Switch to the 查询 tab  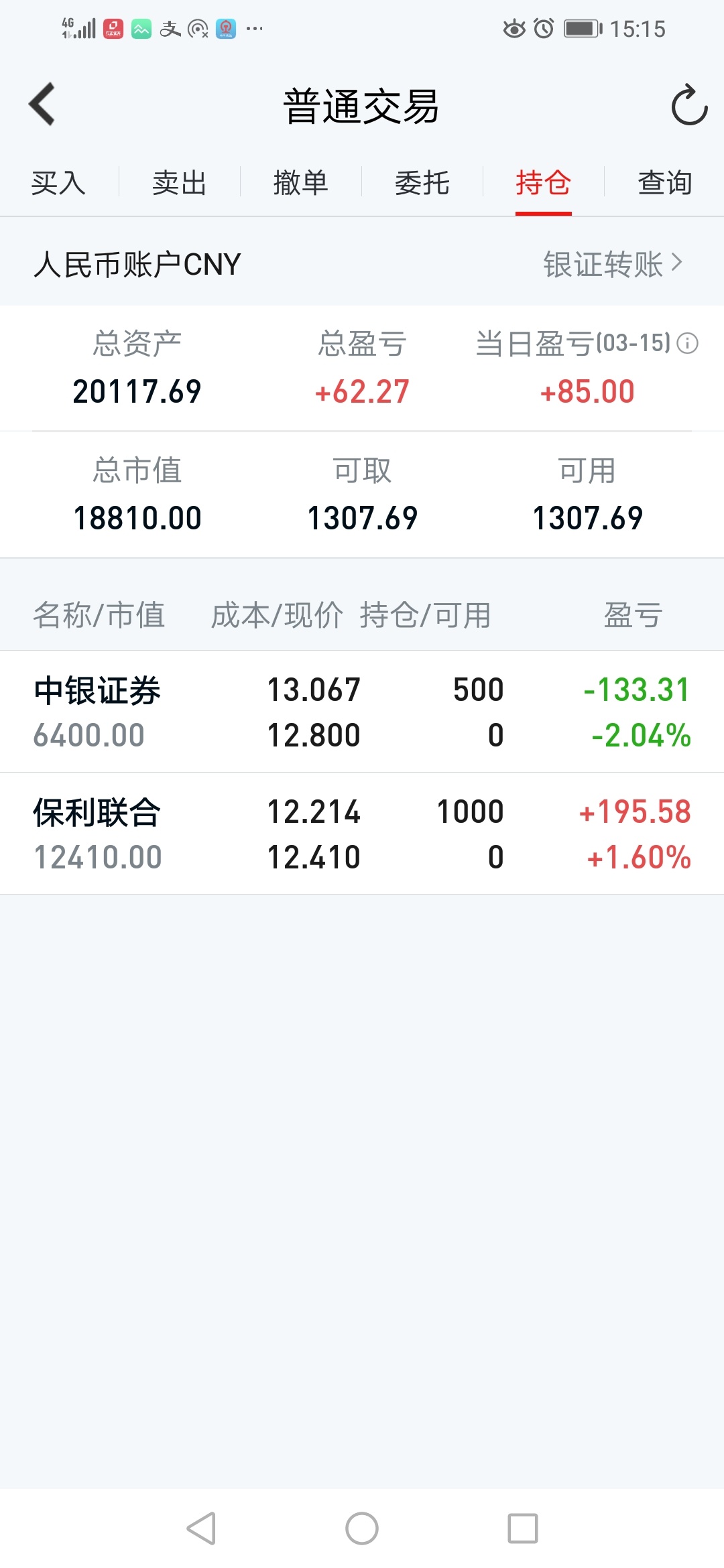(665, 183)
